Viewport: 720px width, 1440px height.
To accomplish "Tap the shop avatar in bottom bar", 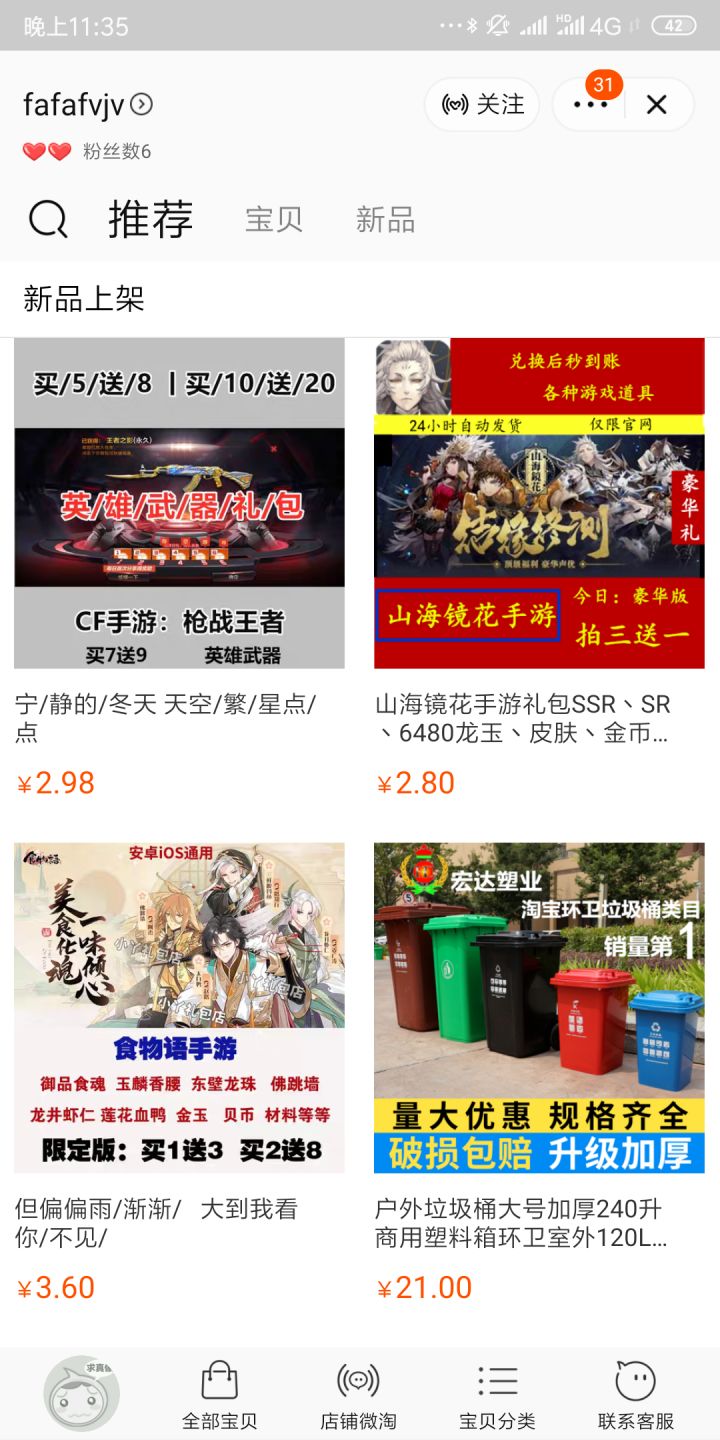I will 82,1393.
